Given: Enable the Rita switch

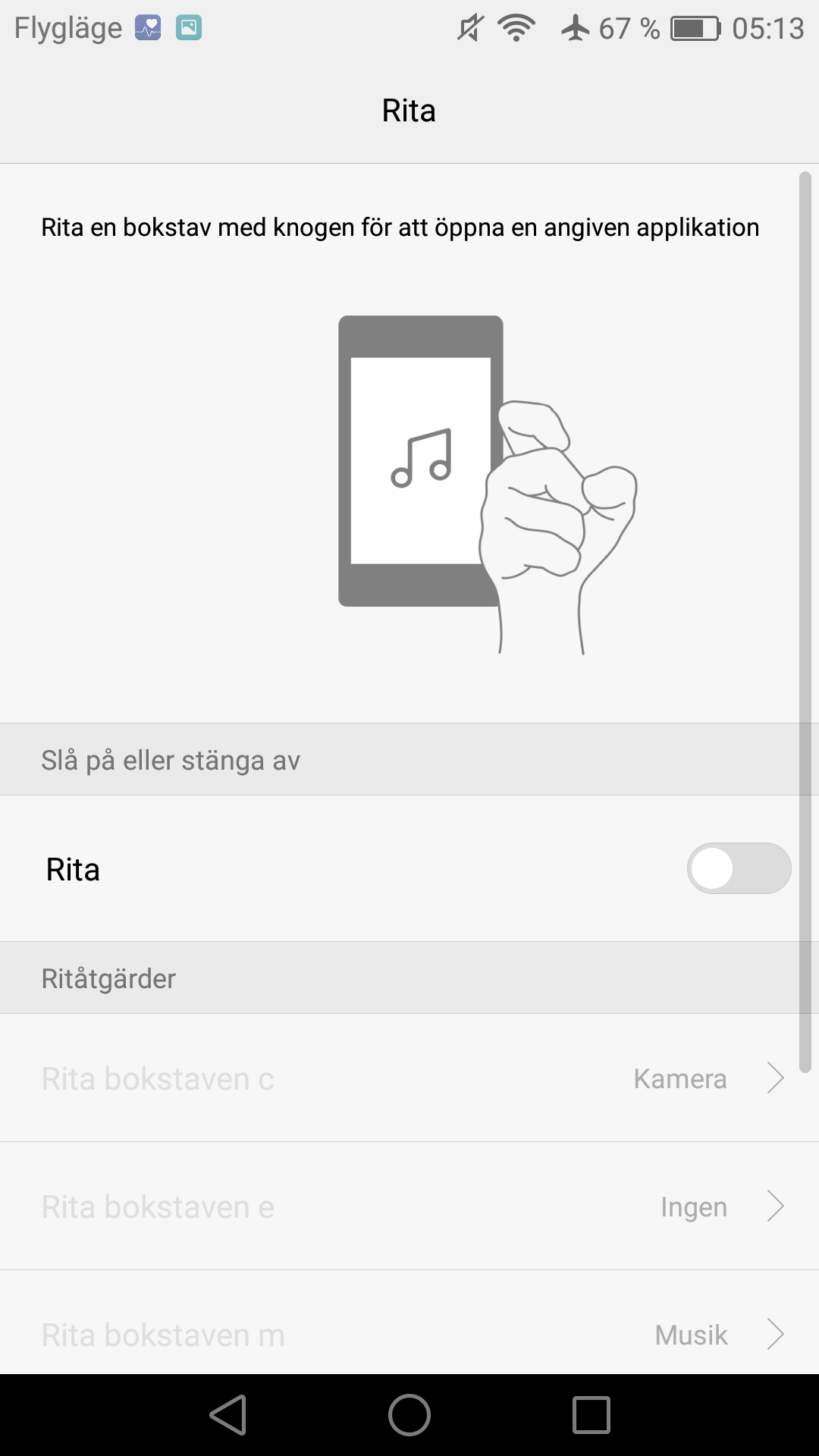Looking at the screenshot, I should point(739,868).
